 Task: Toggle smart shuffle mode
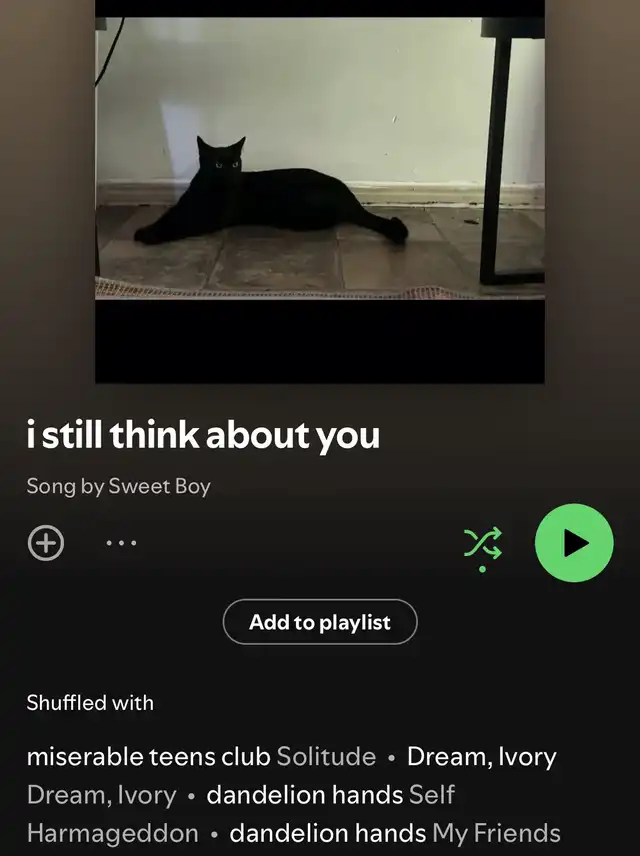(483, 544)
